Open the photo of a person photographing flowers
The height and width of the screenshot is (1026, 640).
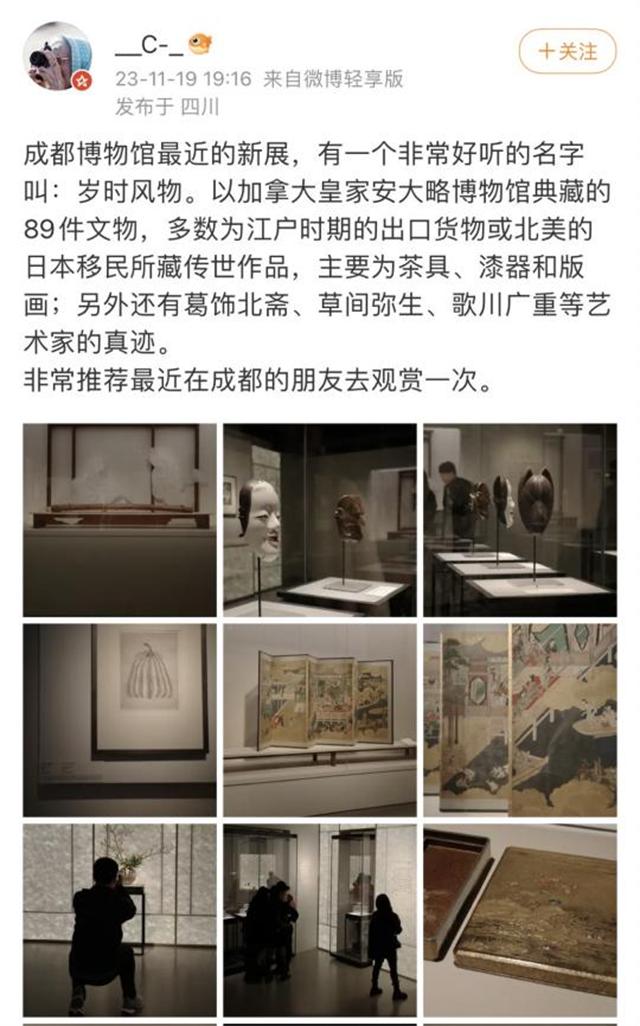point(120,919)
